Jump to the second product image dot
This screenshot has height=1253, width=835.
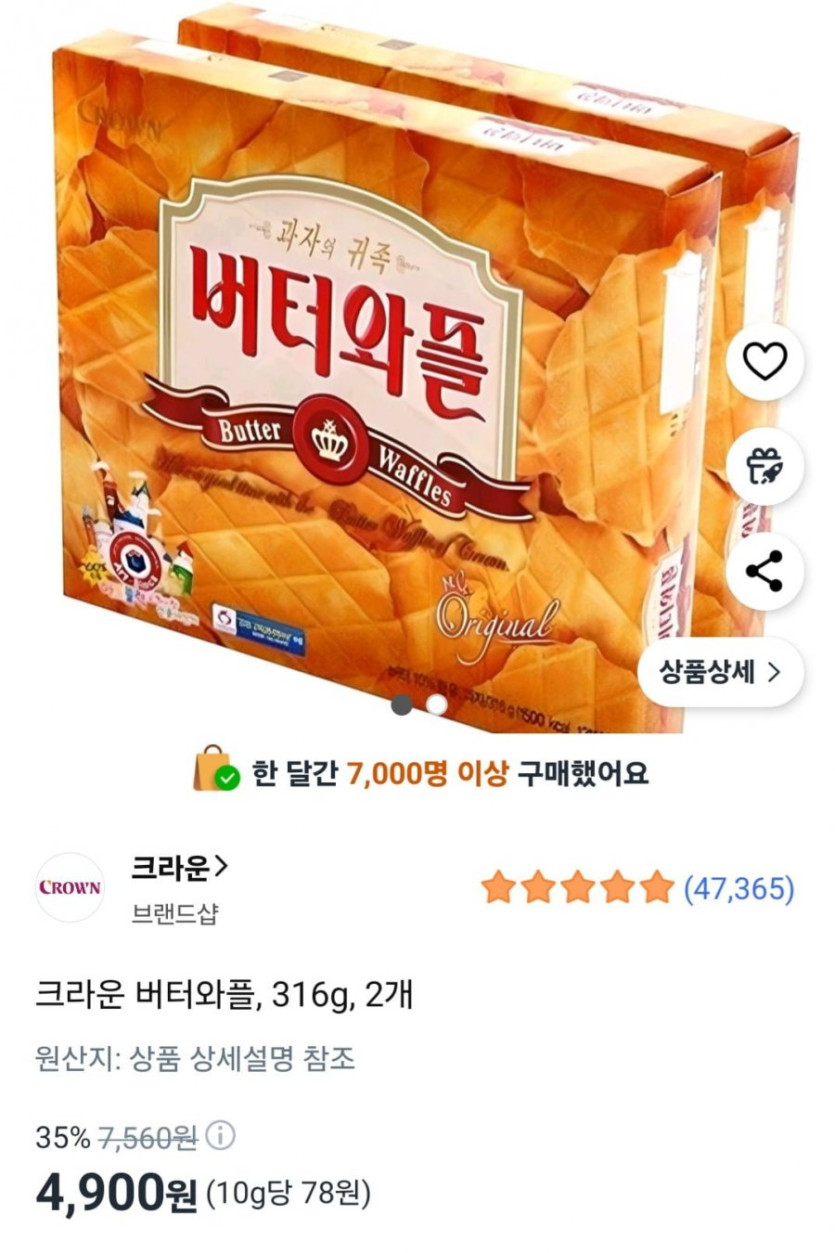point(437,704)
